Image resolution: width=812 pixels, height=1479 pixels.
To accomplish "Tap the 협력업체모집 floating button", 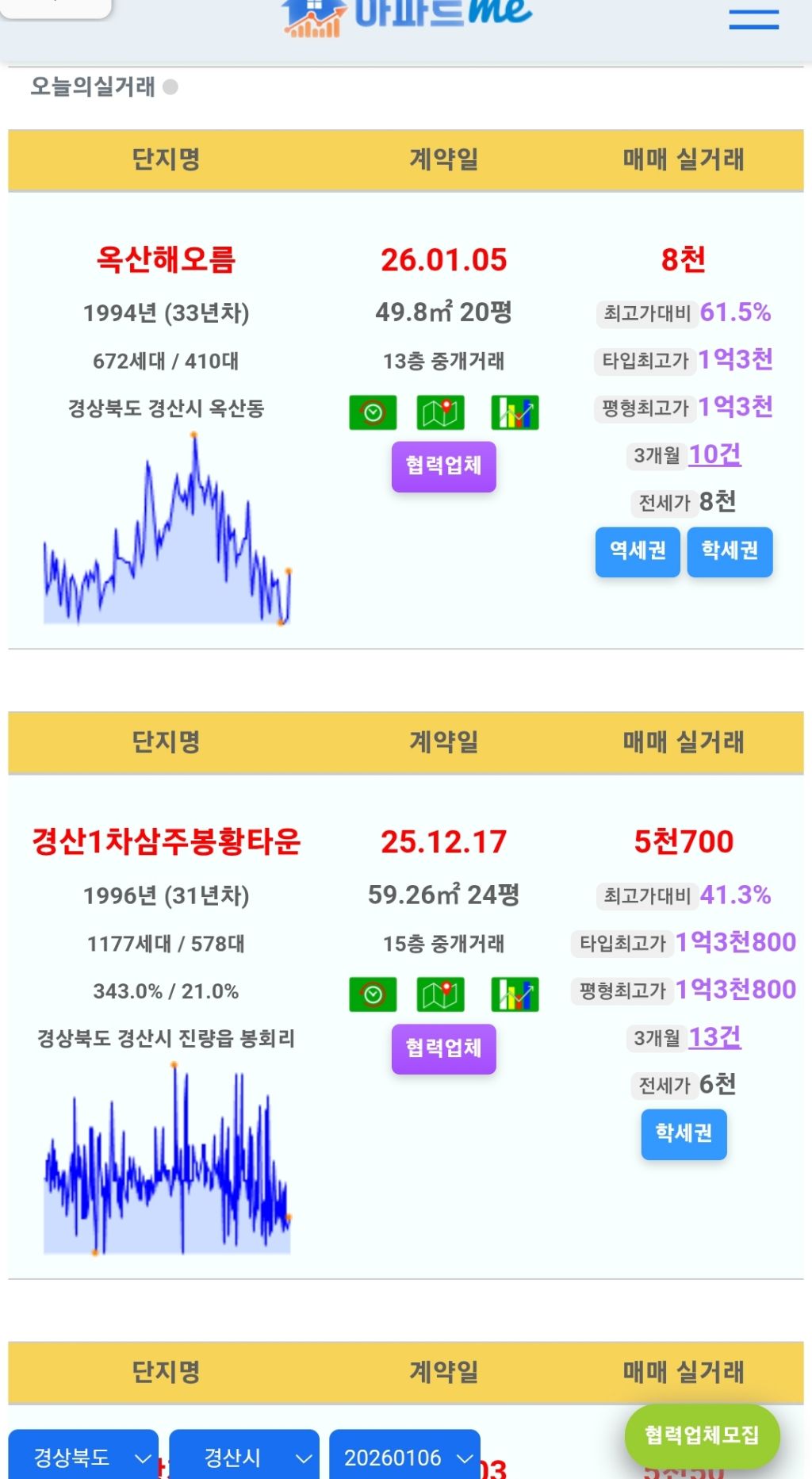I will coord(702,1435).
